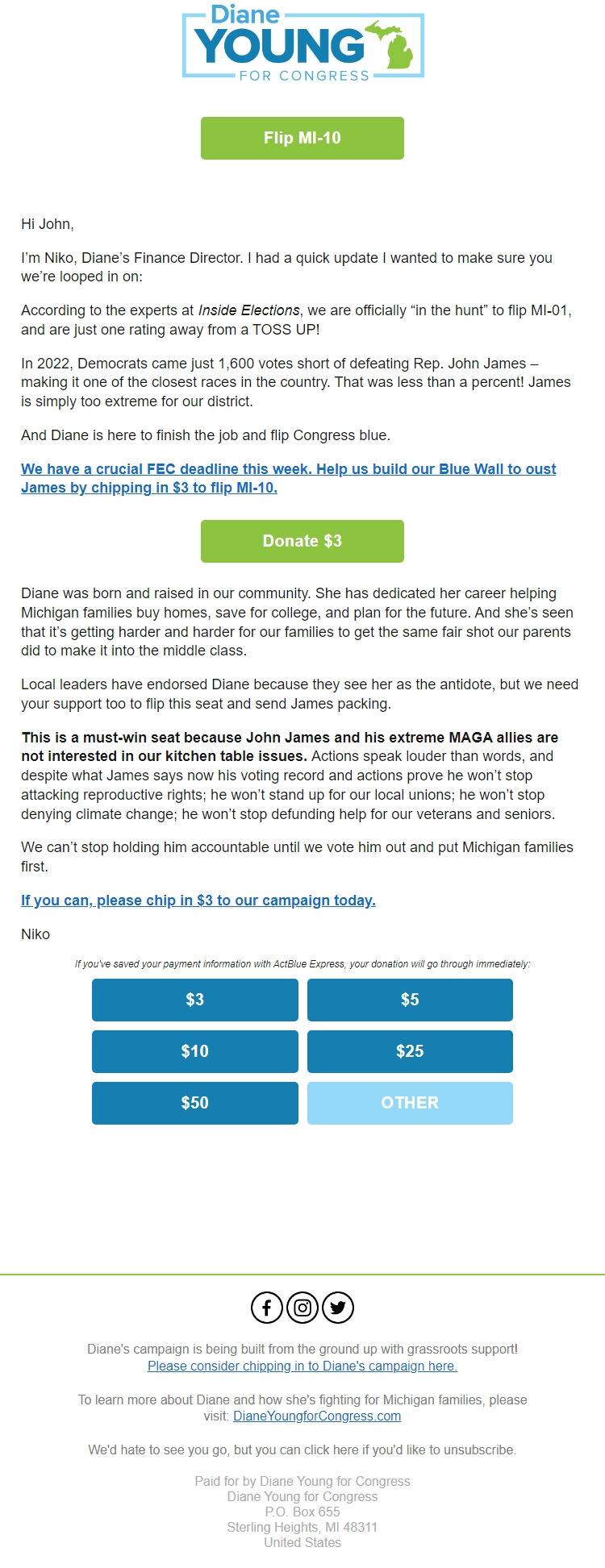This screenshot has height=1568, width=605.
Task: Select the $25 donation amount button
Action: coord(410,1051)
